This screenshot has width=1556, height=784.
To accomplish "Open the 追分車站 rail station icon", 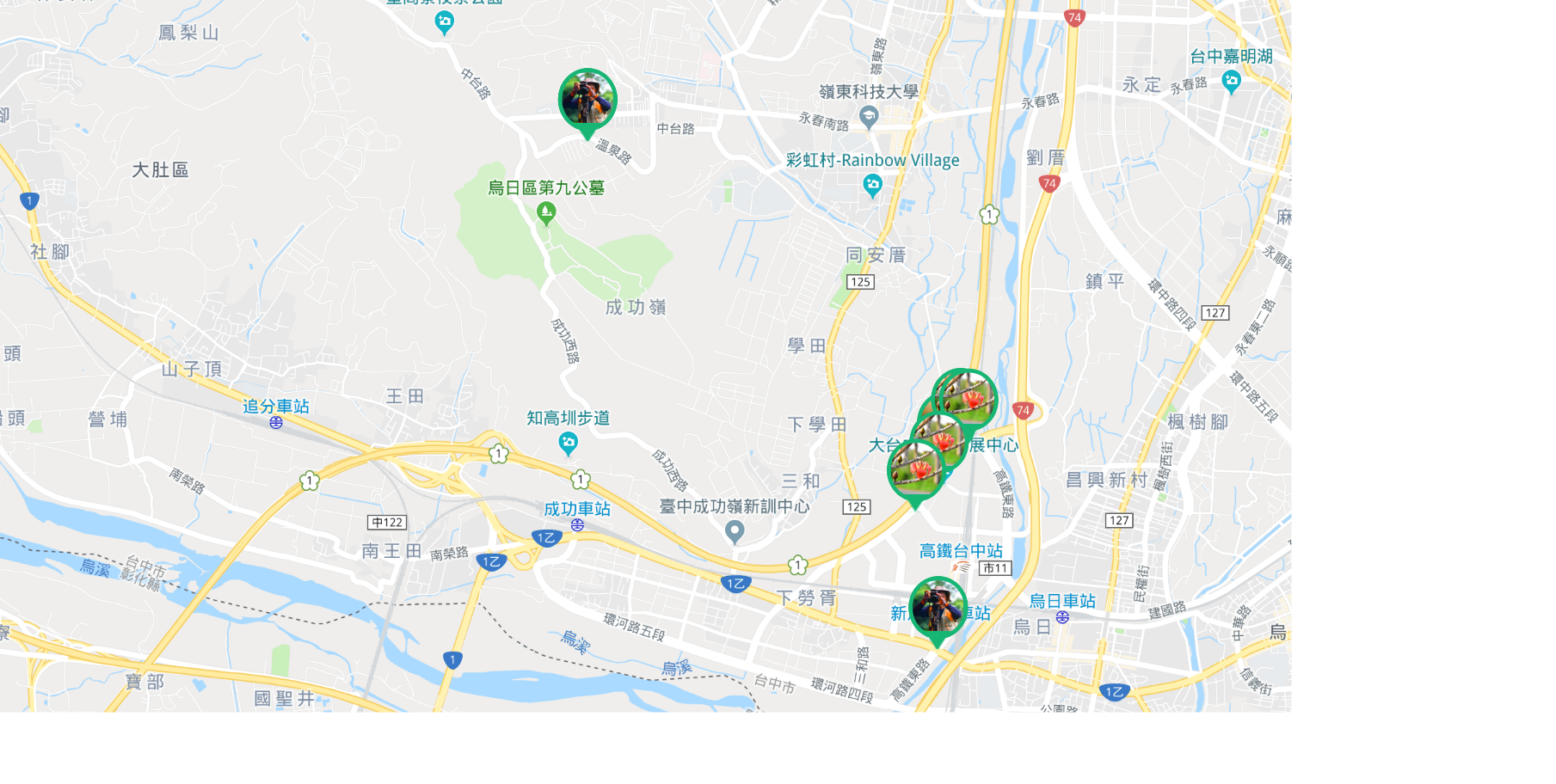I will coord(275,423).
